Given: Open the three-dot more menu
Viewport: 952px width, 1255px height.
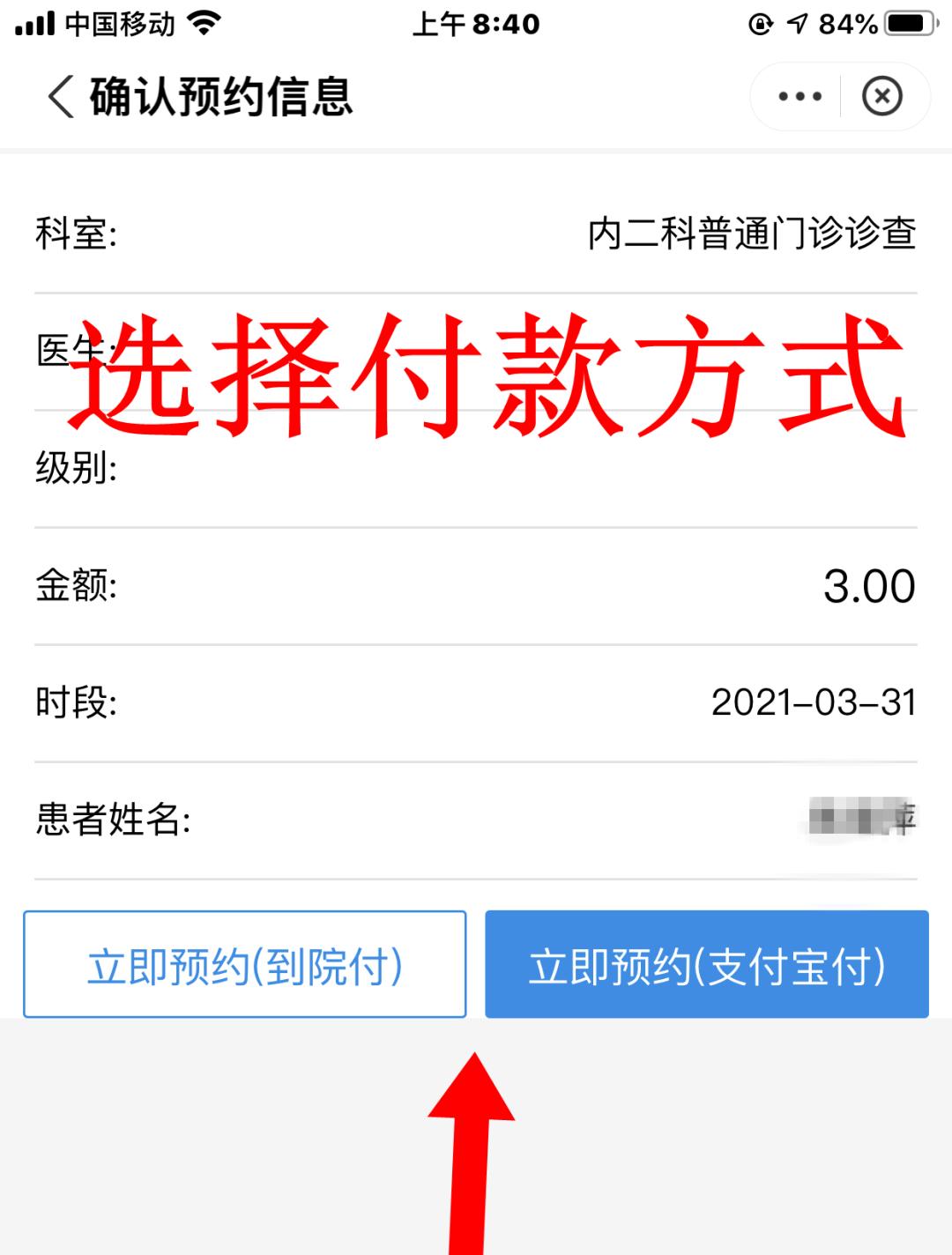Looking at the screenshot, I should (x=800, y=96).
